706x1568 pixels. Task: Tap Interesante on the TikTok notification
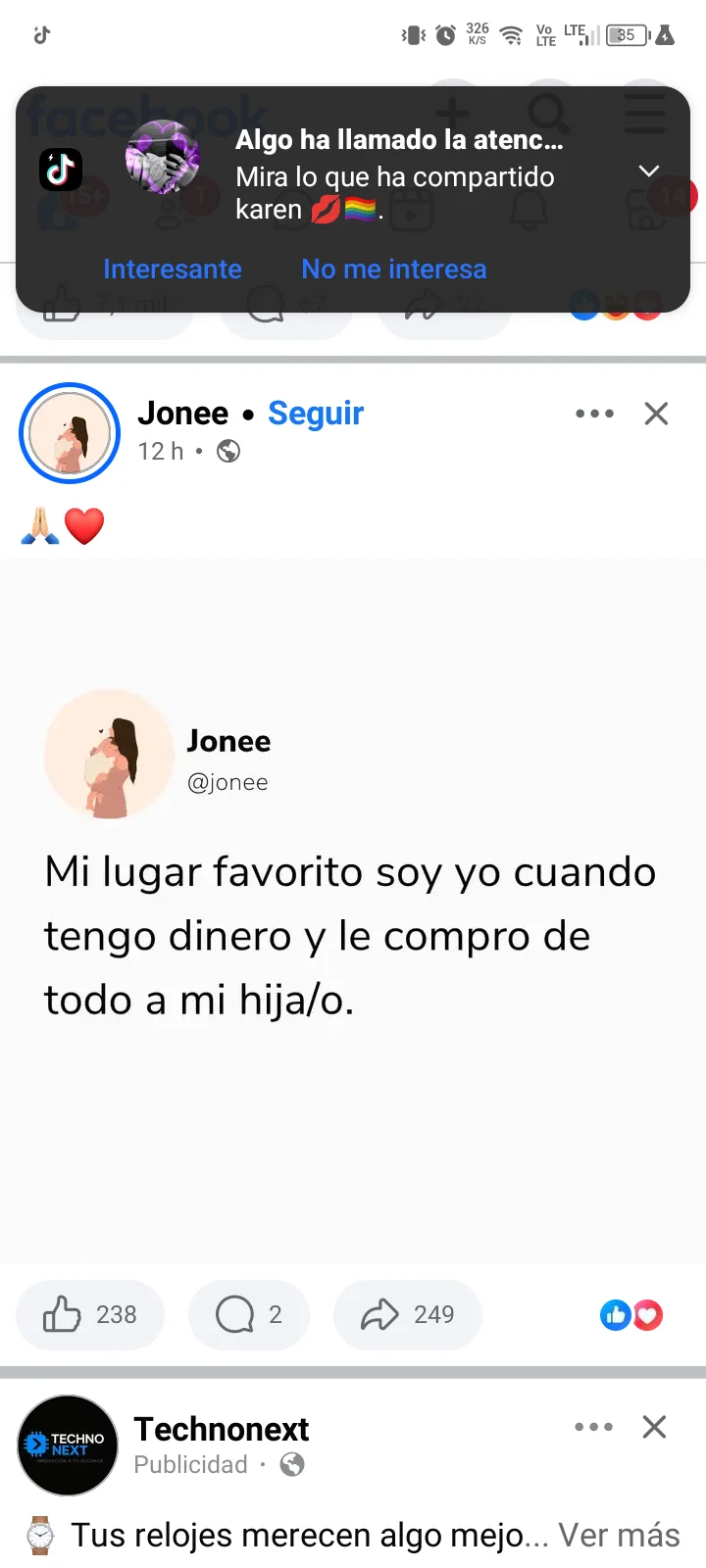tap(173, 269)
